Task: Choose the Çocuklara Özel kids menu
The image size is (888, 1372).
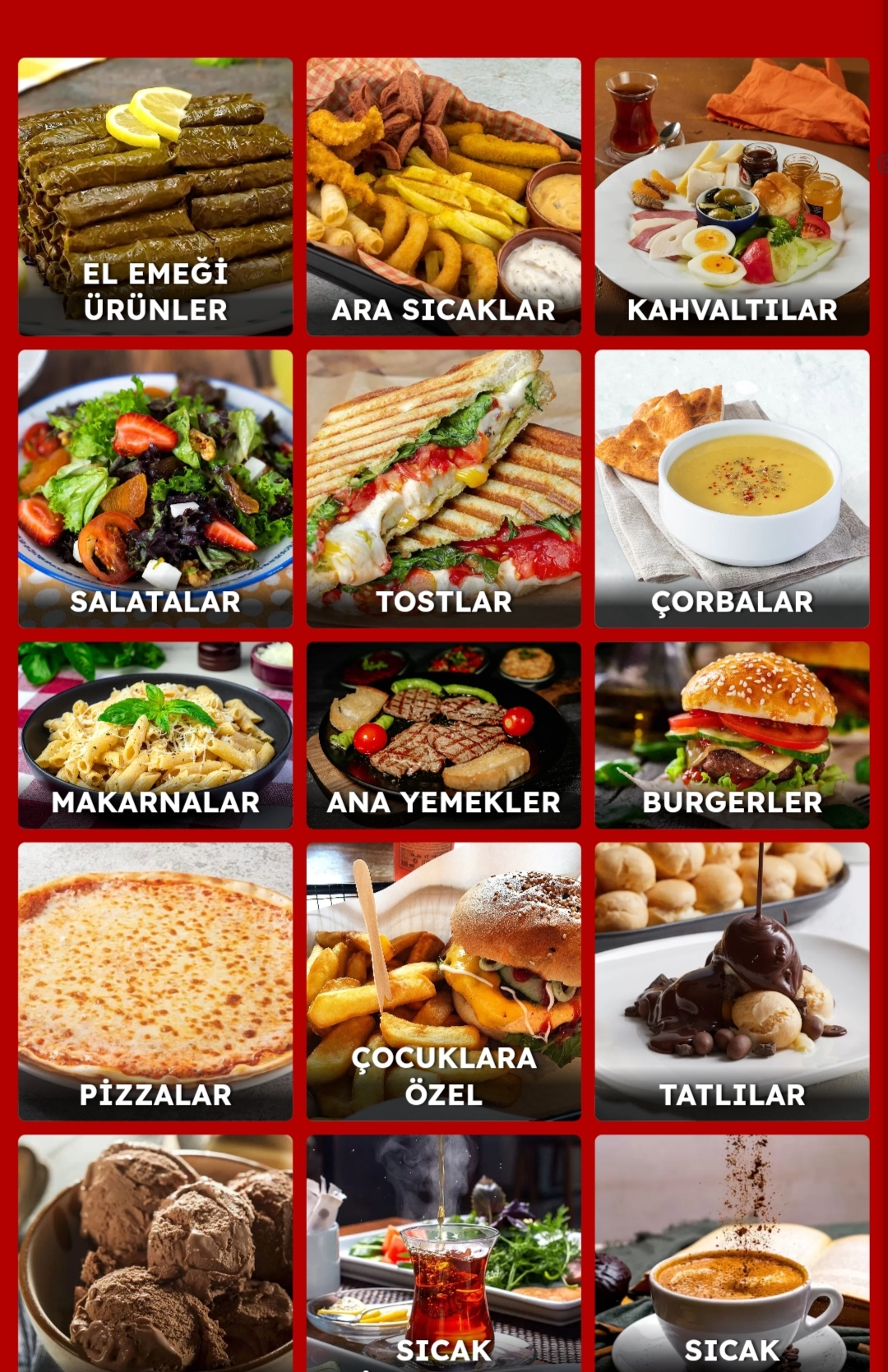Action: tap(443, 981)
